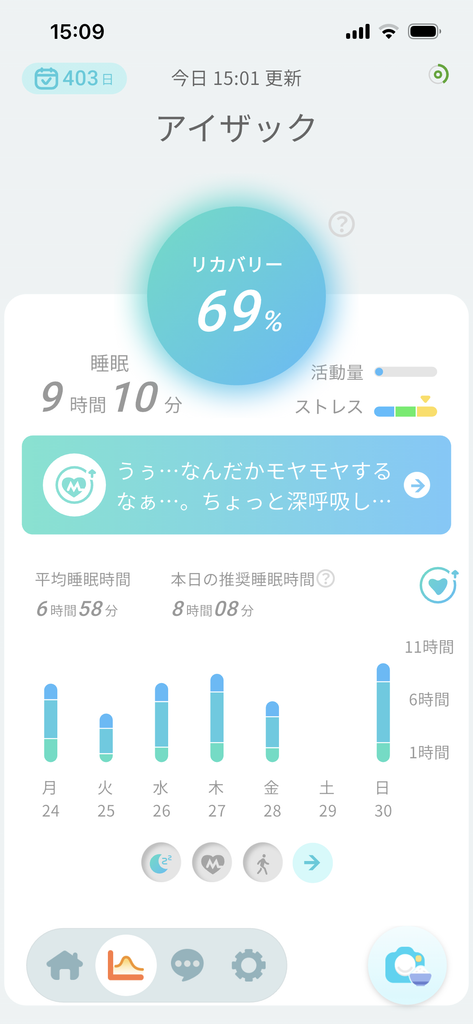Image resolution: width=473 pixels, height=1024 pixels.
Task: Open the リカバリー 69% circle
Action: pos(236,296)
